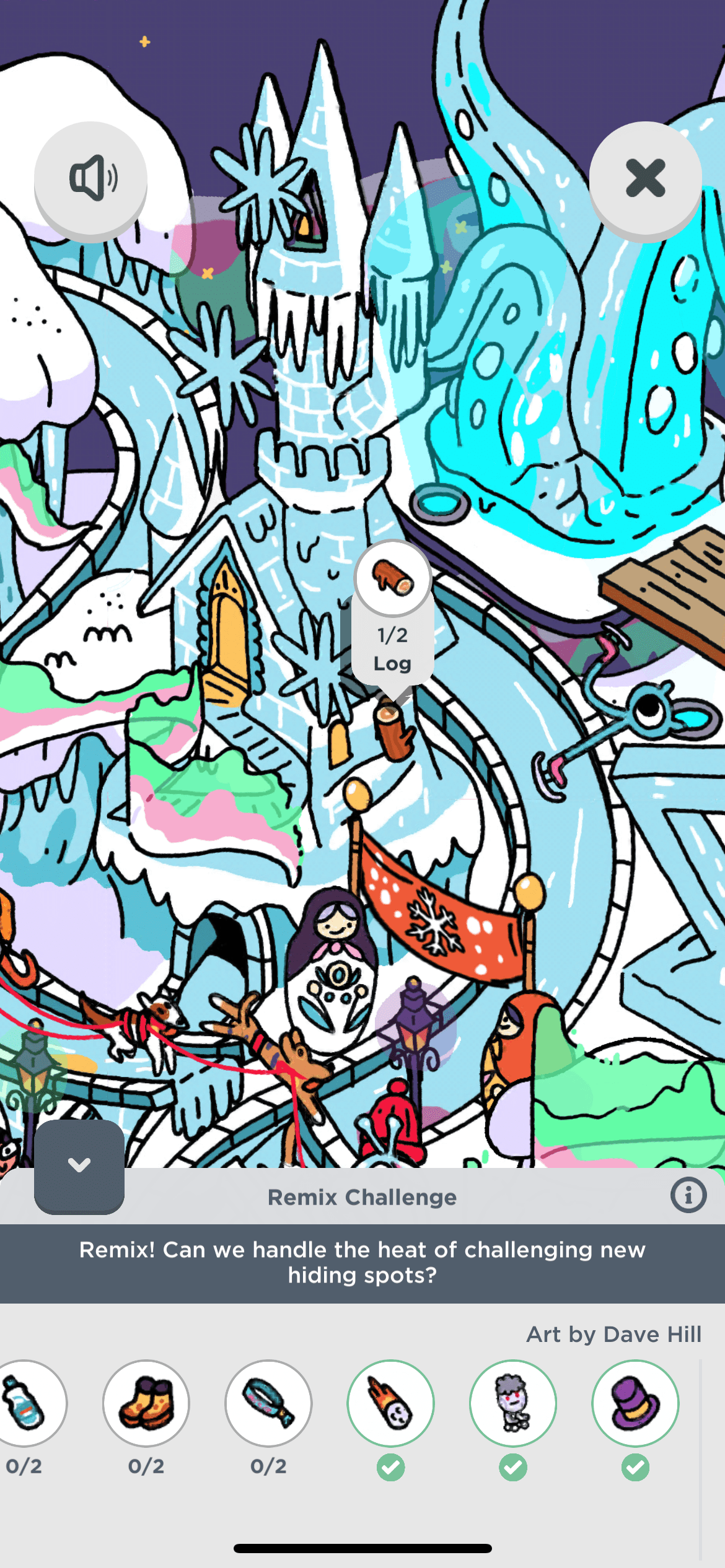Tap the completed burning log item

[x=390, y=1403]
